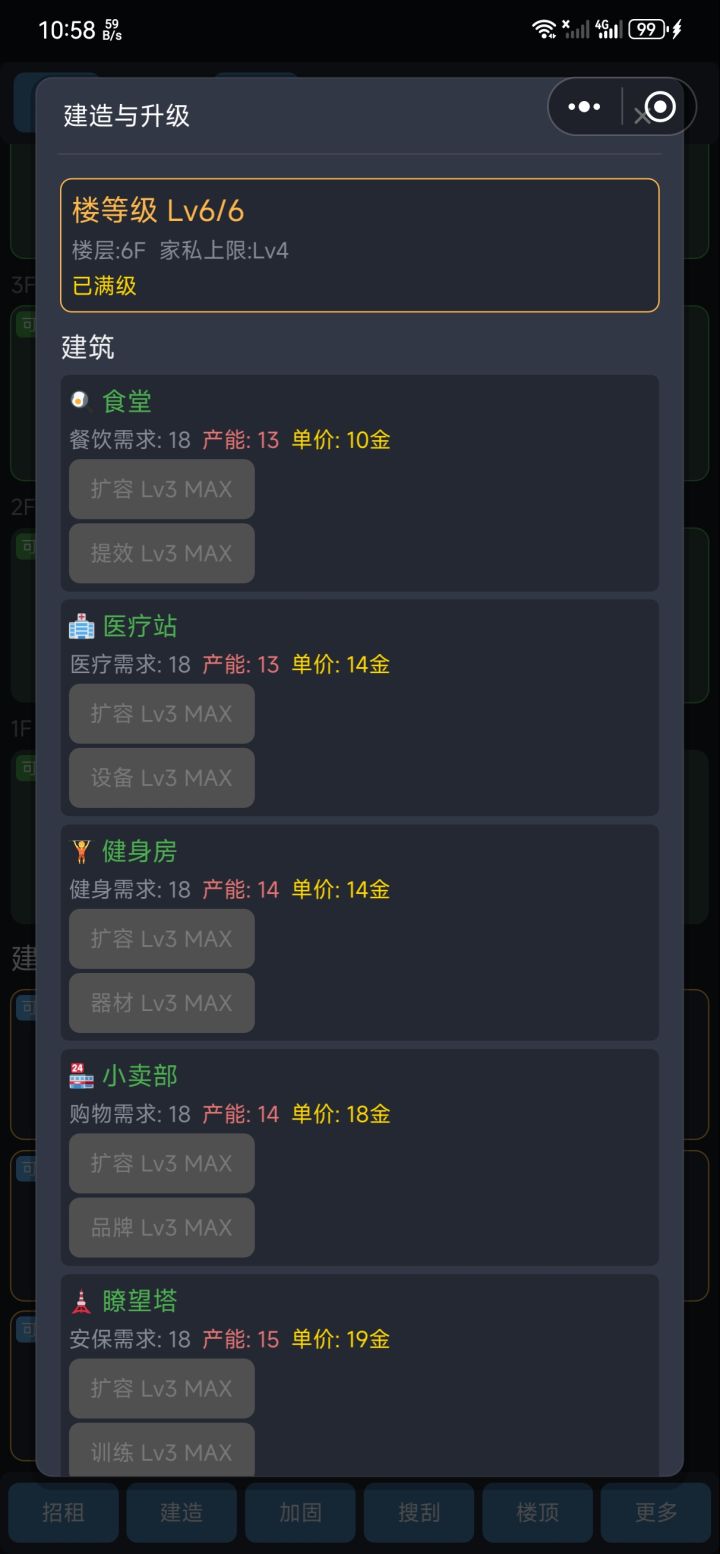Open the 加固 menu item
The height and width of the screenshot is (1554, 720).
tap(300, 1513)
